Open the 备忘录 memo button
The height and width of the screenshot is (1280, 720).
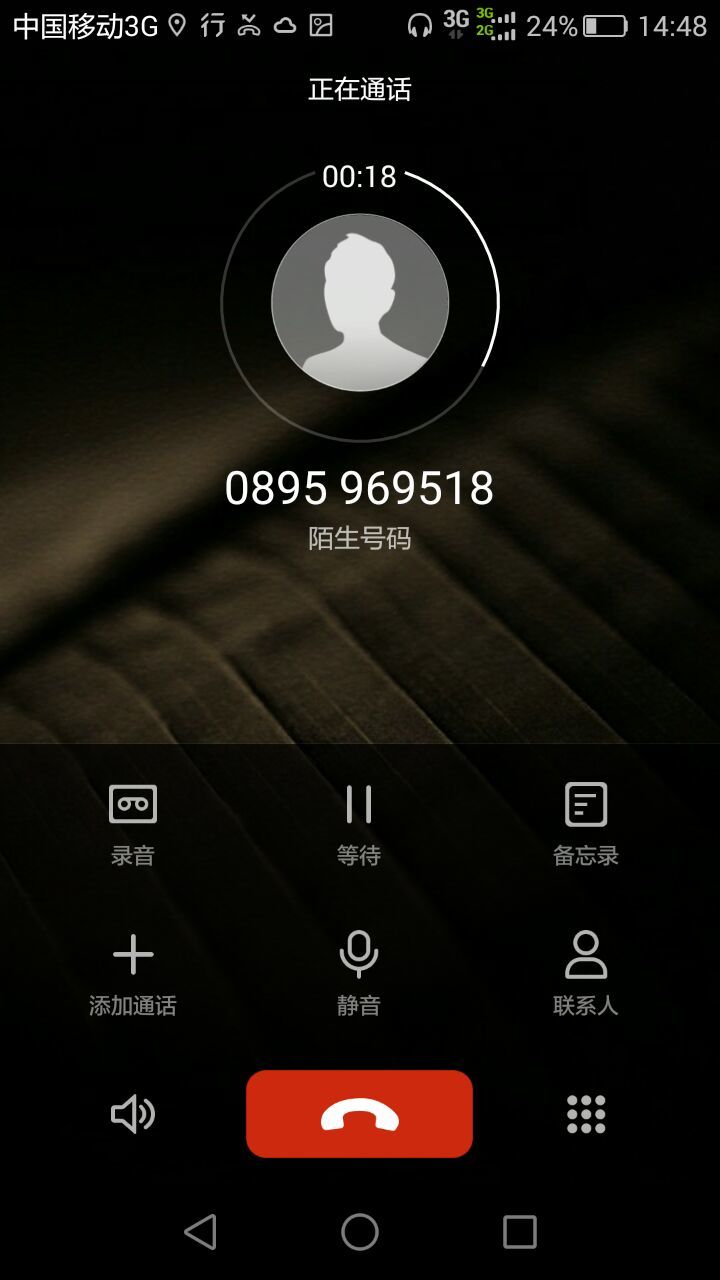tap(586, 823)
